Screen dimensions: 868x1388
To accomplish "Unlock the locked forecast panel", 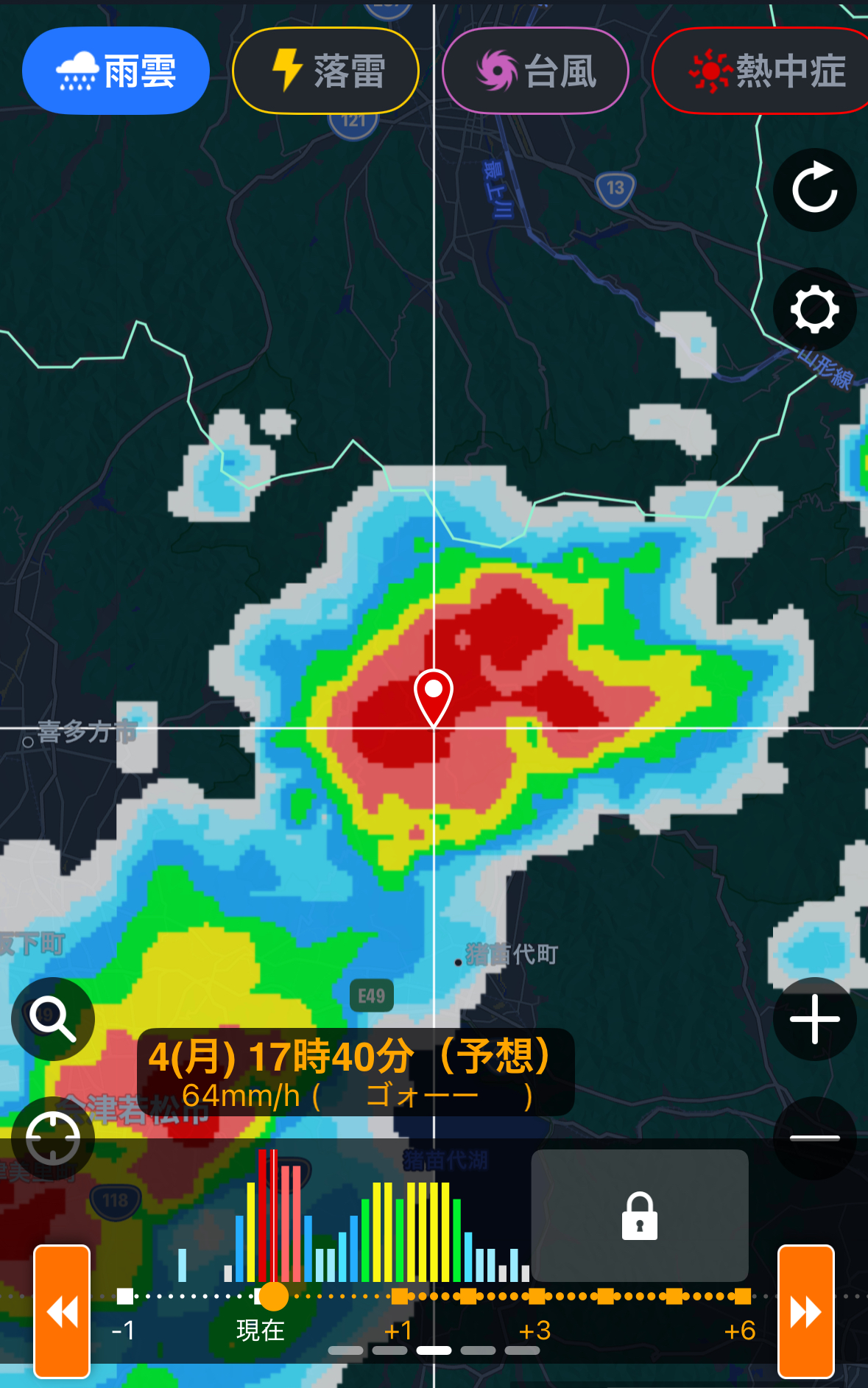I will [639, 1215].
